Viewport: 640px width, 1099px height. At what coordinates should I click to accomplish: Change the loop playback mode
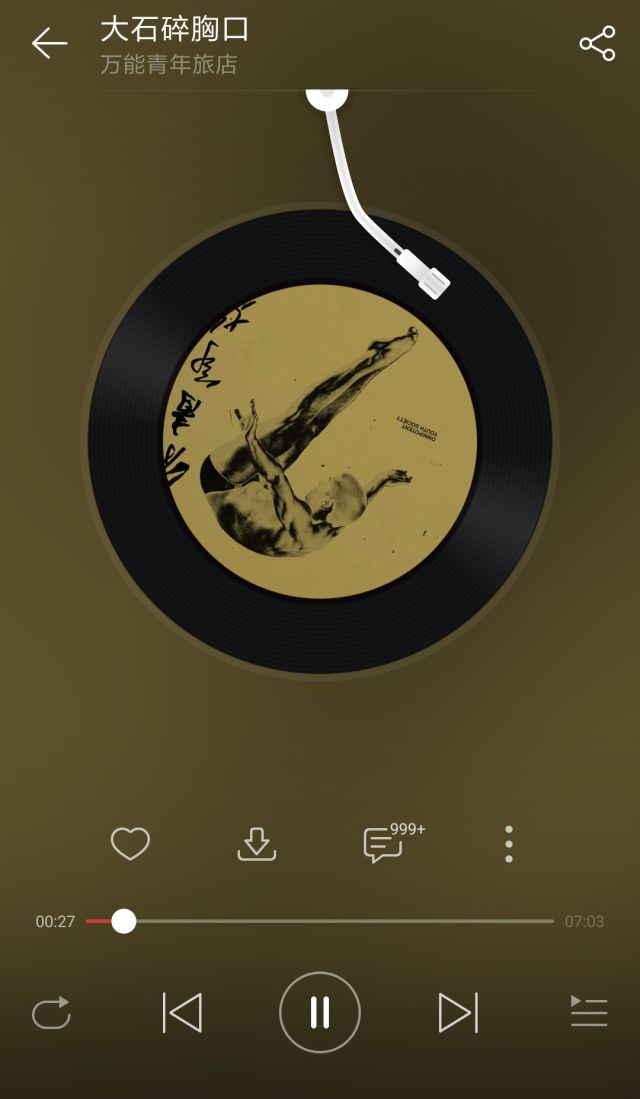[x=51, y=1013]
